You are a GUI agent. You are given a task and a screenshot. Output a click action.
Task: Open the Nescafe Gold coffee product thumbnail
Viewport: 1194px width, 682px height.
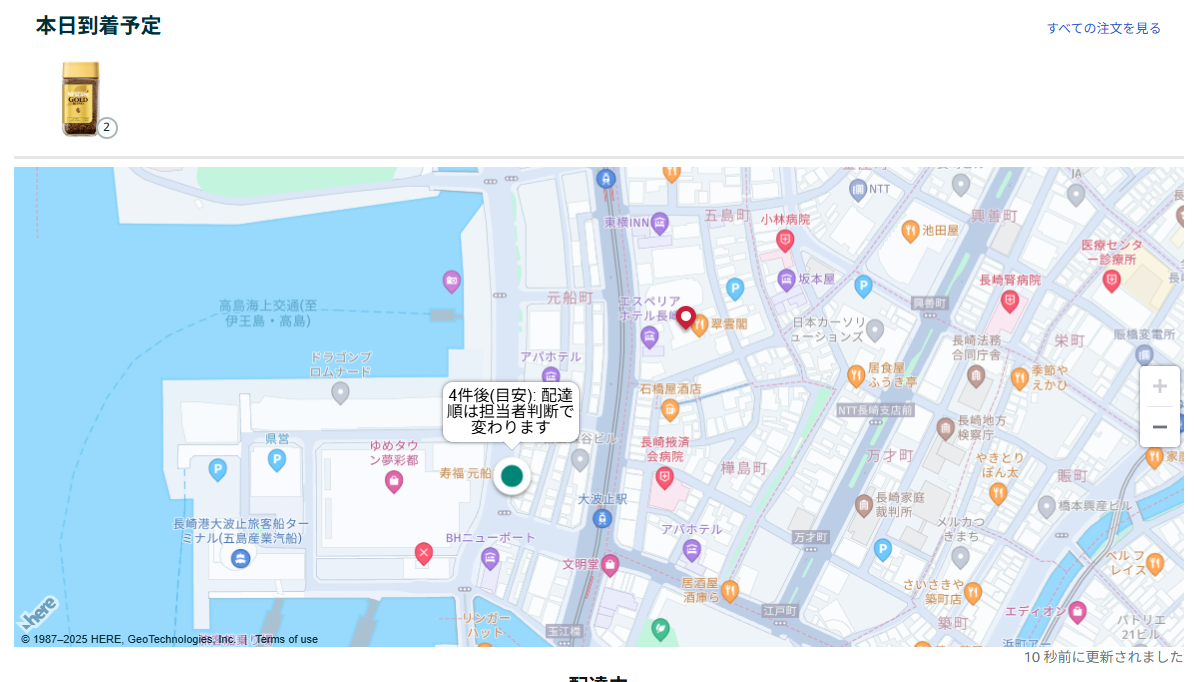[81, 98]
